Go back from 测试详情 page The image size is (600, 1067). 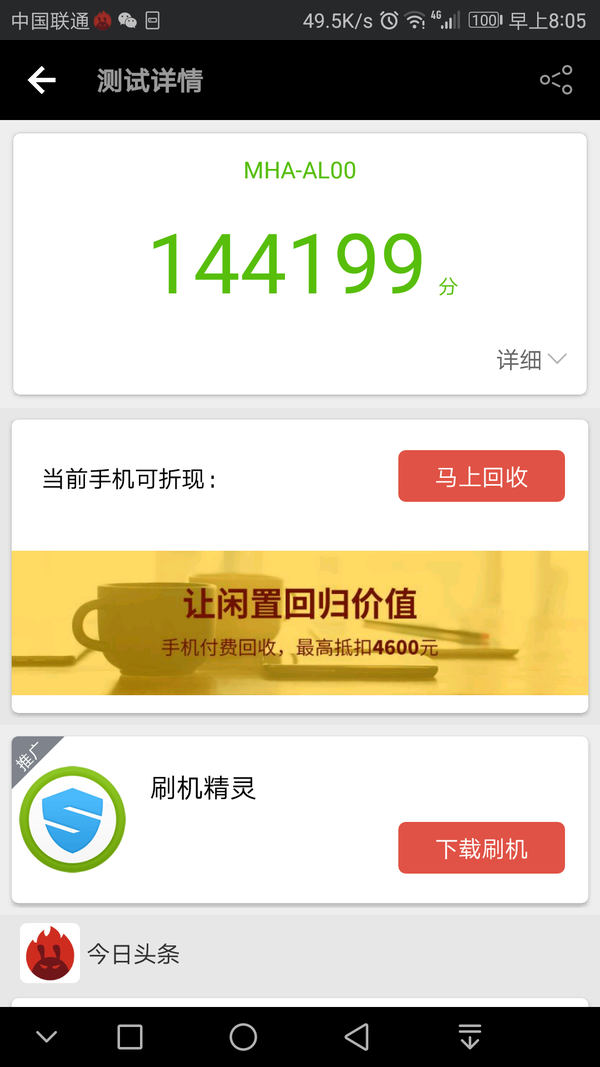(x=41, y=80)
